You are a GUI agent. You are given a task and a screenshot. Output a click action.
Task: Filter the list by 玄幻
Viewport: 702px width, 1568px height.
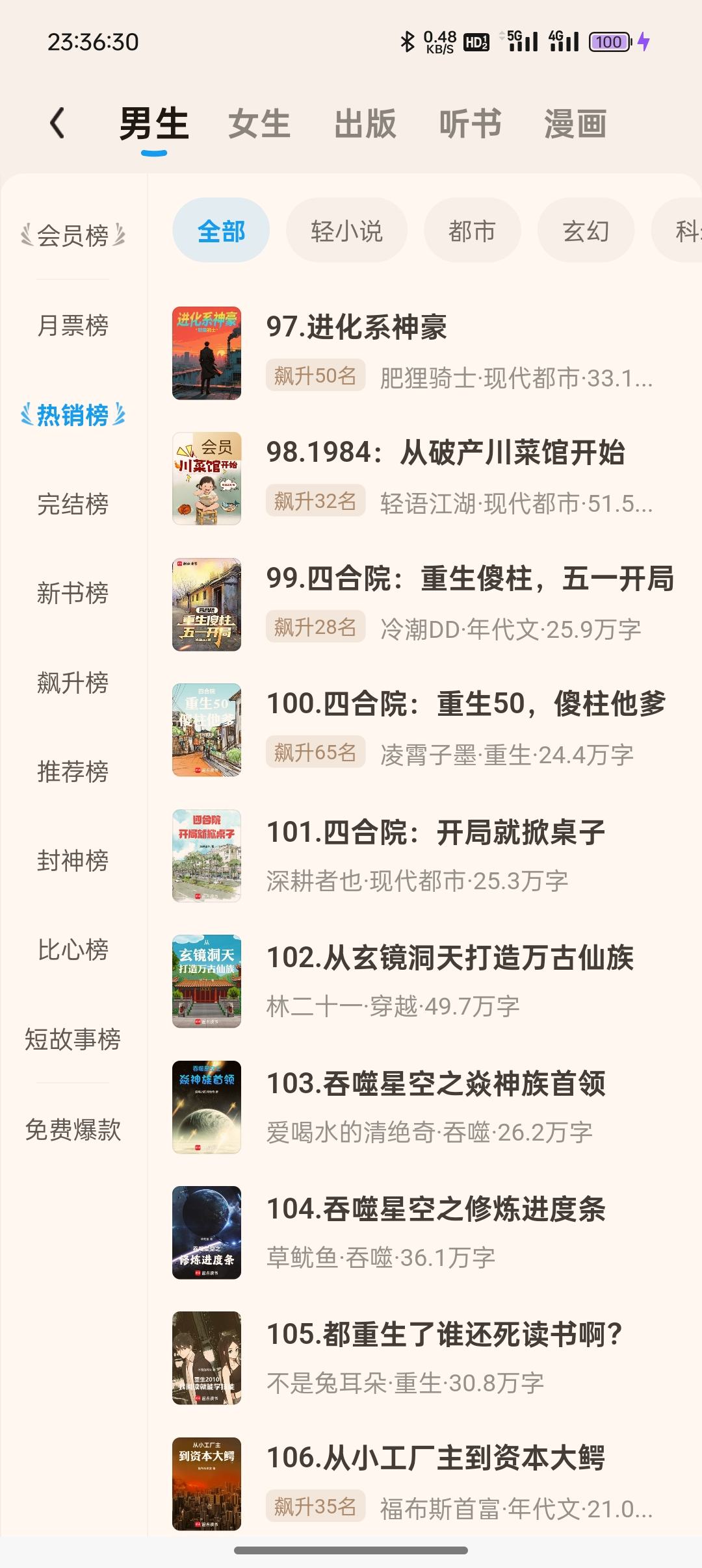click(x=586, y=231)
